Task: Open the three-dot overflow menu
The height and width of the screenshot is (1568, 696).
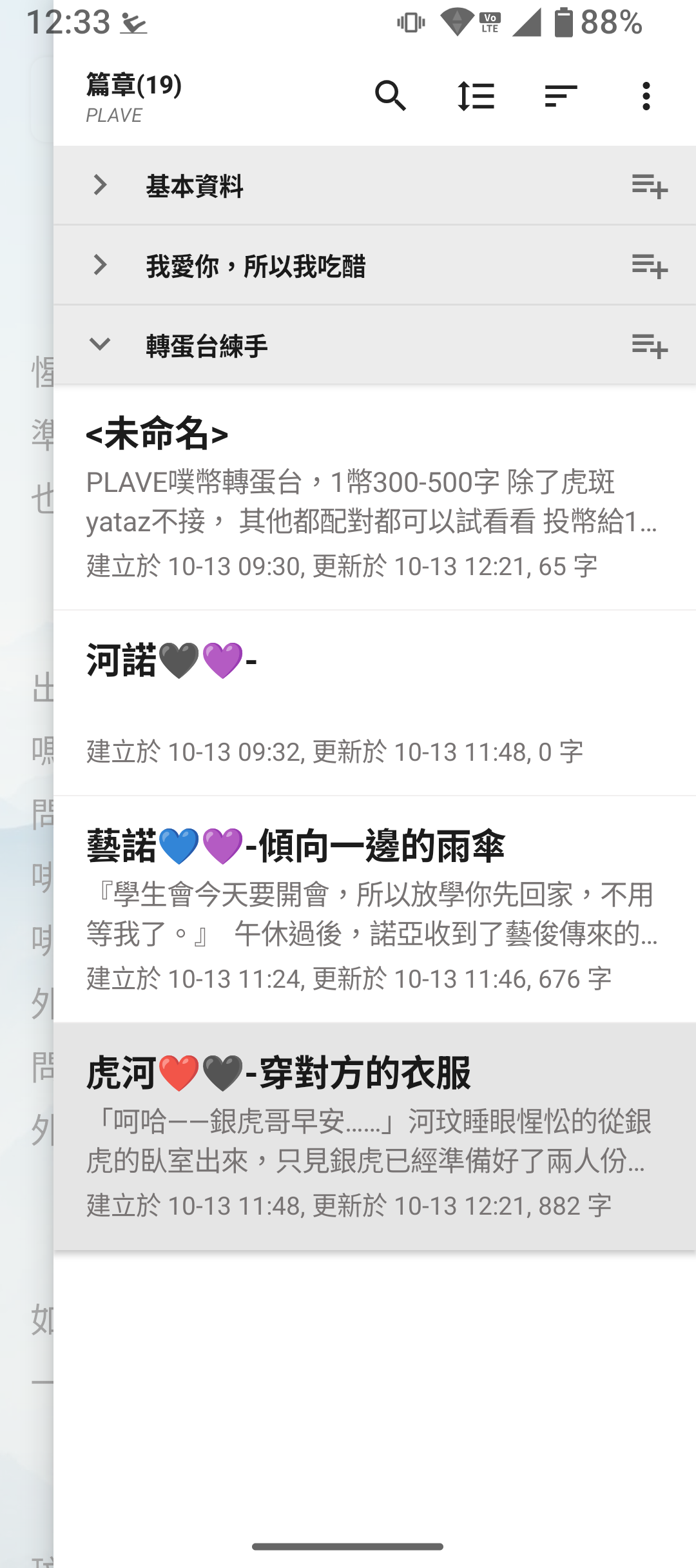Action: click(x=646, y=97)
